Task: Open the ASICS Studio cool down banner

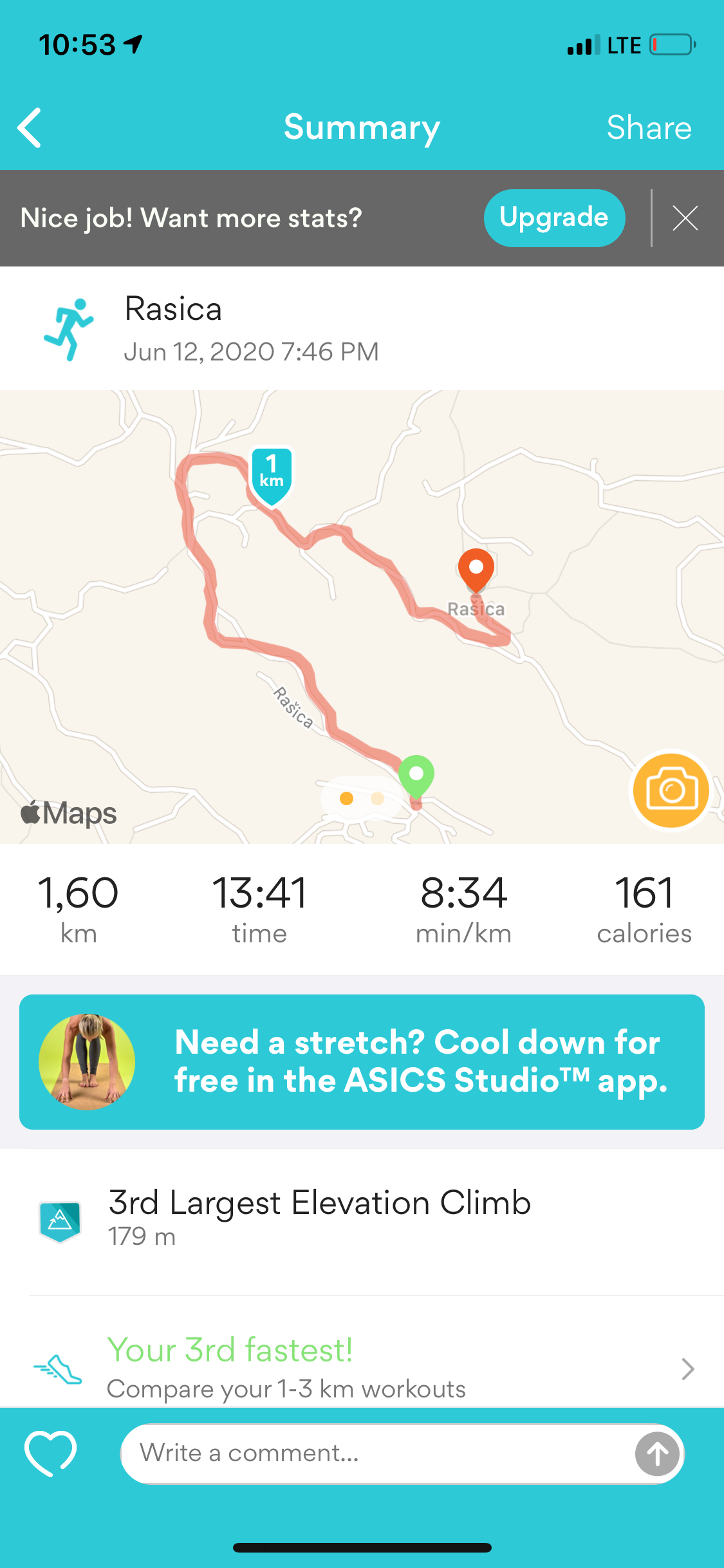Action: pyautogui.click(x=362, y=1061)
